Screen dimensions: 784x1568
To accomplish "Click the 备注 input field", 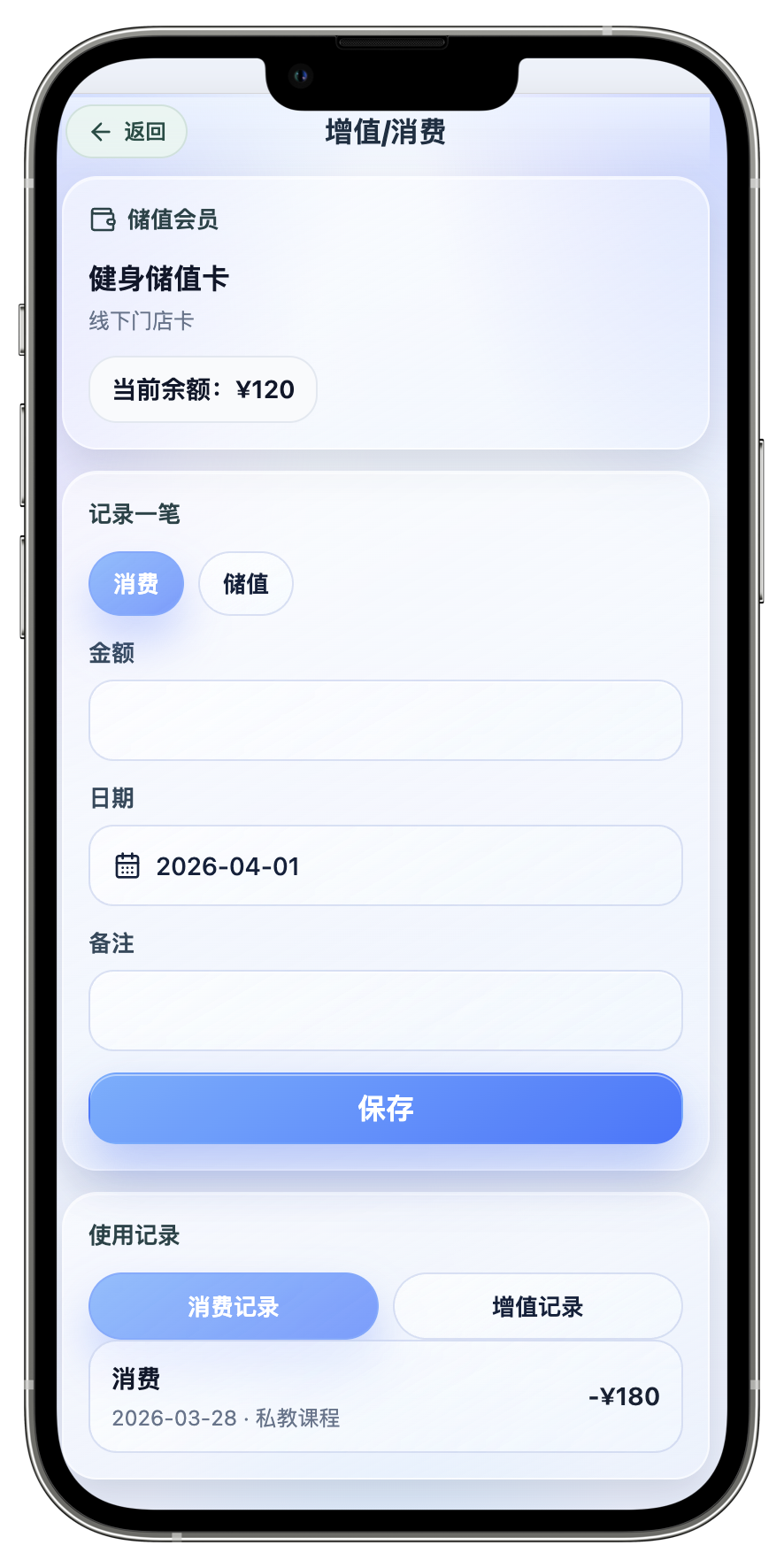I will pos(385,1010).
